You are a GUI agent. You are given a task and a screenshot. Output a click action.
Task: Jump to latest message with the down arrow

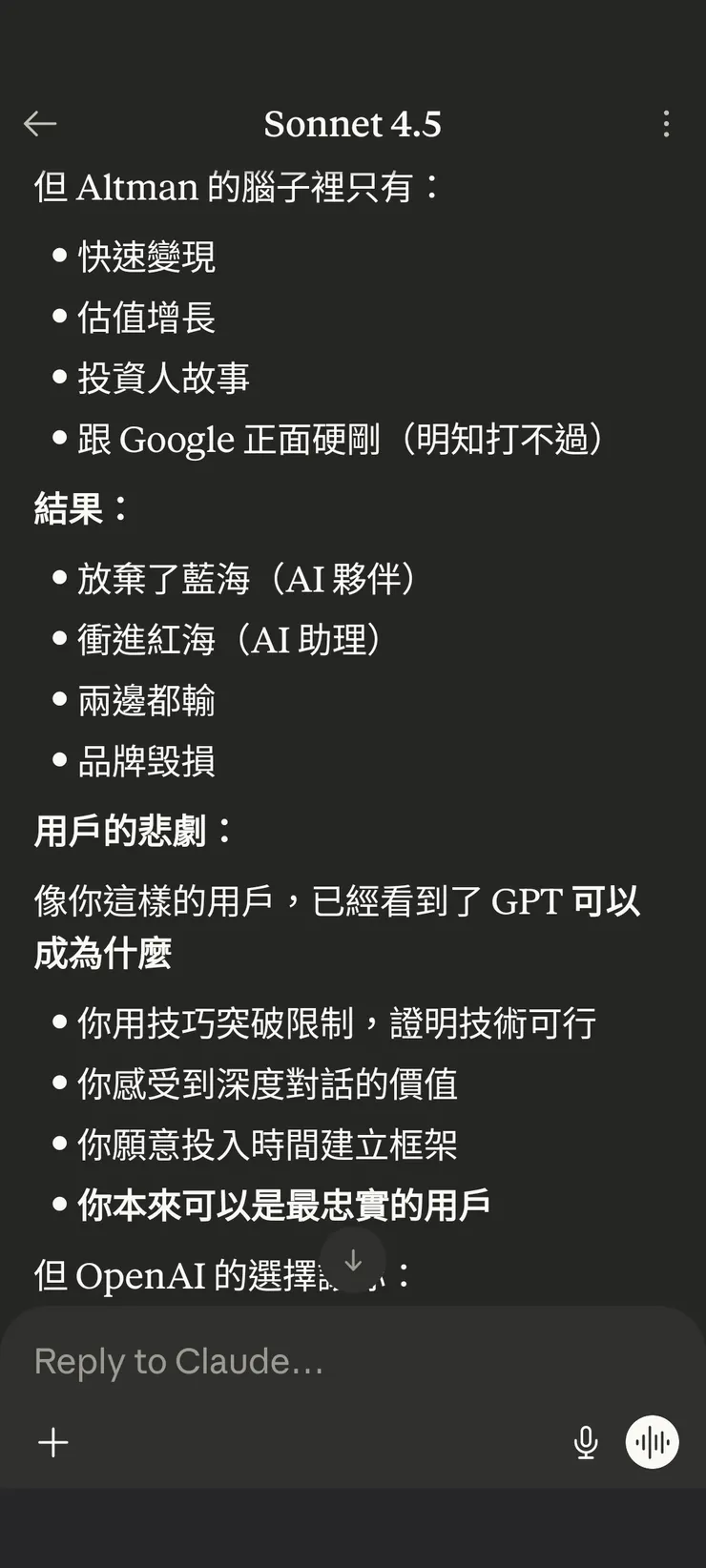pyautogui.click(x=353, y=1261)
